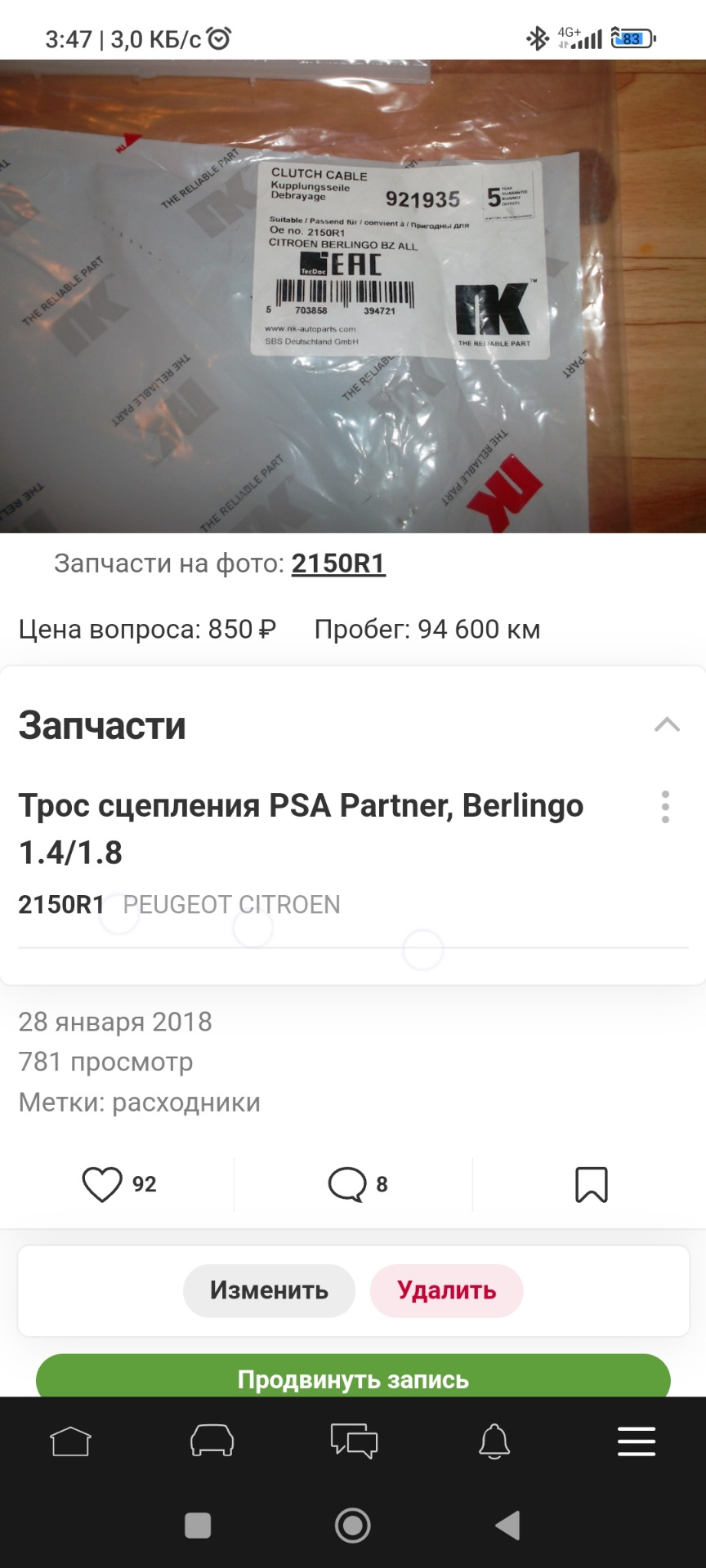Toggle the bookmark to save this post
This screenshot has height=1568, width=706.
coord(591,1183)
